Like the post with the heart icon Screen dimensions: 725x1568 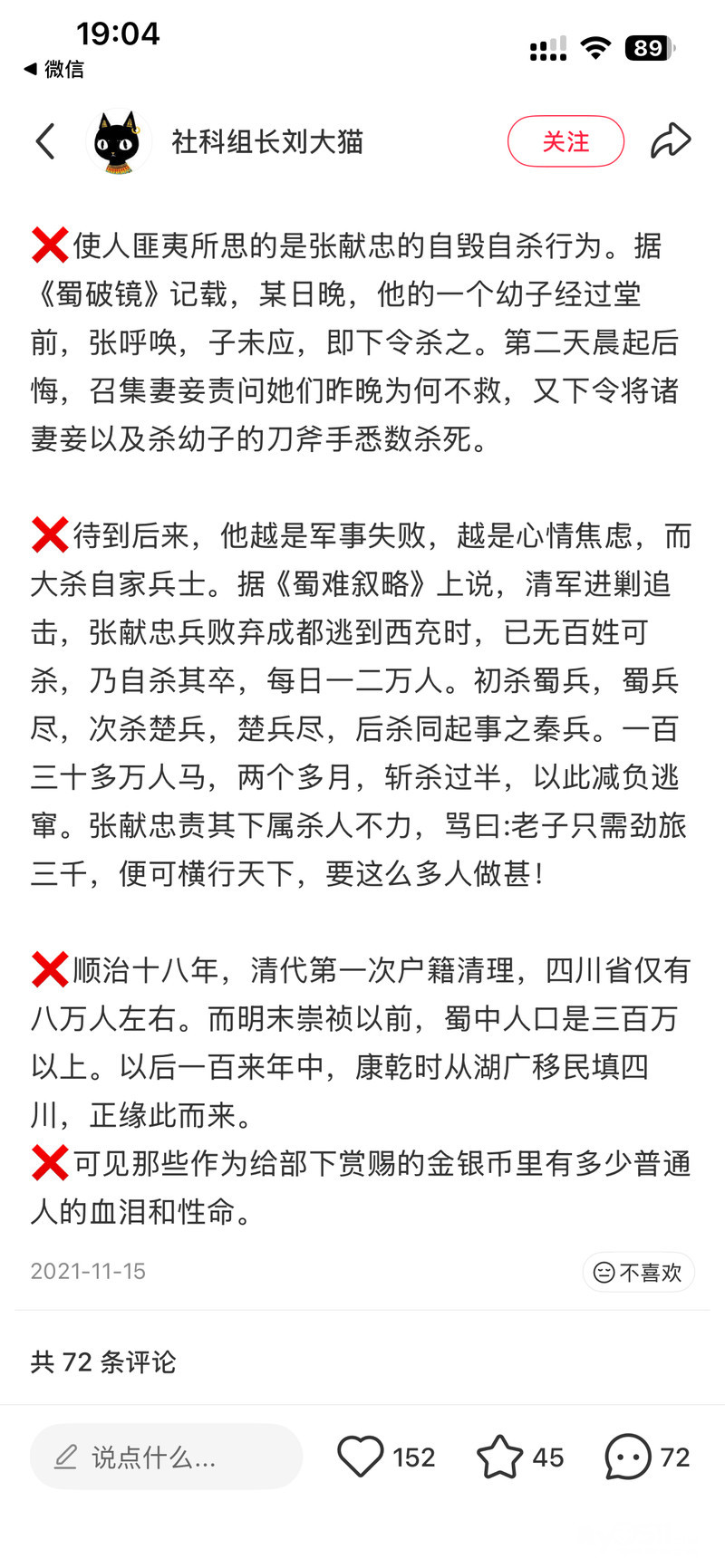click(x=360, y=1457)
